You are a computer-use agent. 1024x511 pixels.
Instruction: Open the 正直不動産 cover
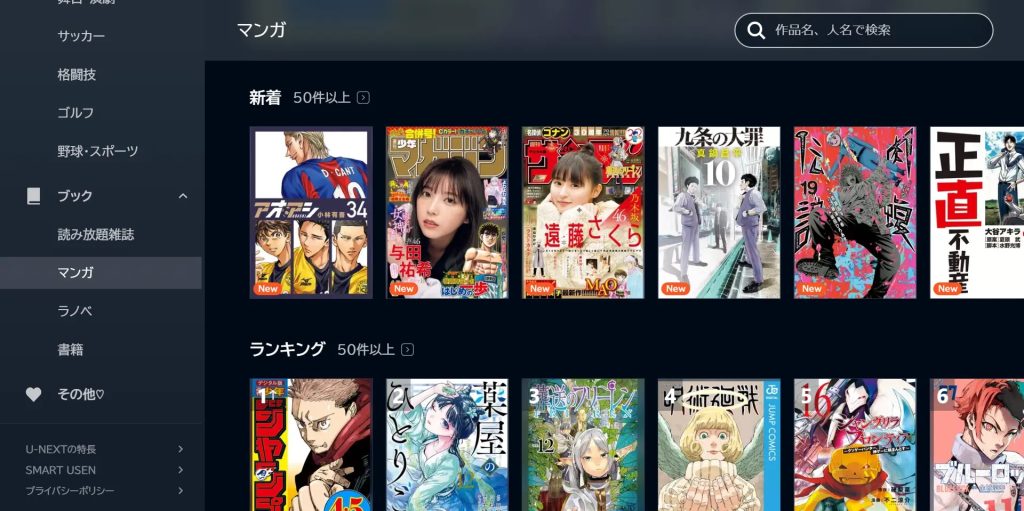[x=976, y=212]
